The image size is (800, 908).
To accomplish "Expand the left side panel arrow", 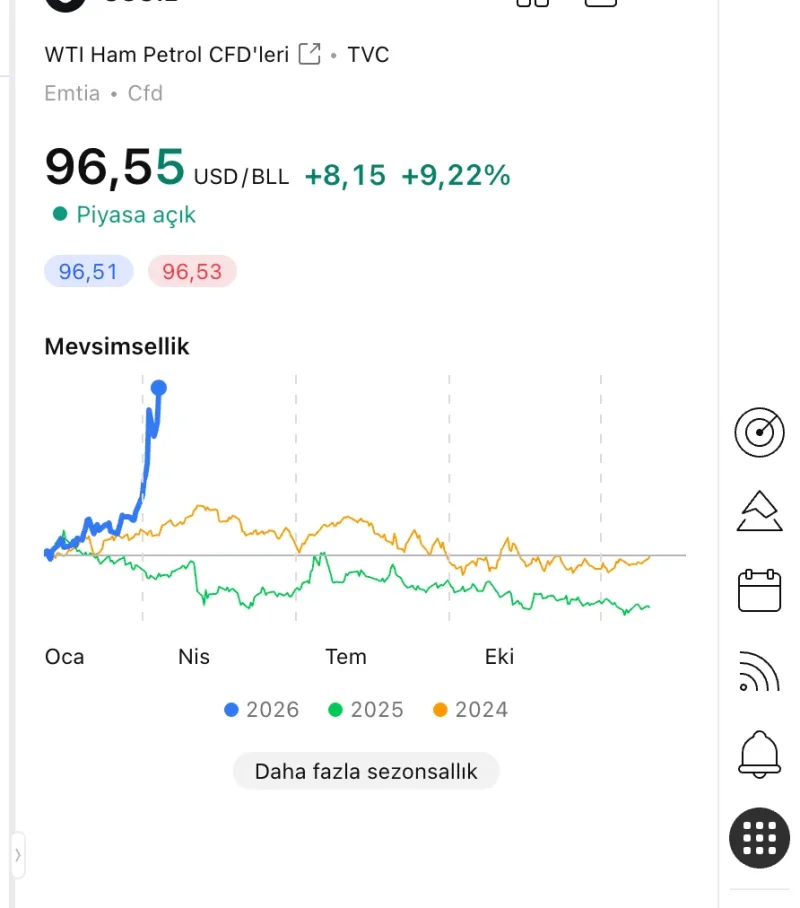I will (17, 855).
